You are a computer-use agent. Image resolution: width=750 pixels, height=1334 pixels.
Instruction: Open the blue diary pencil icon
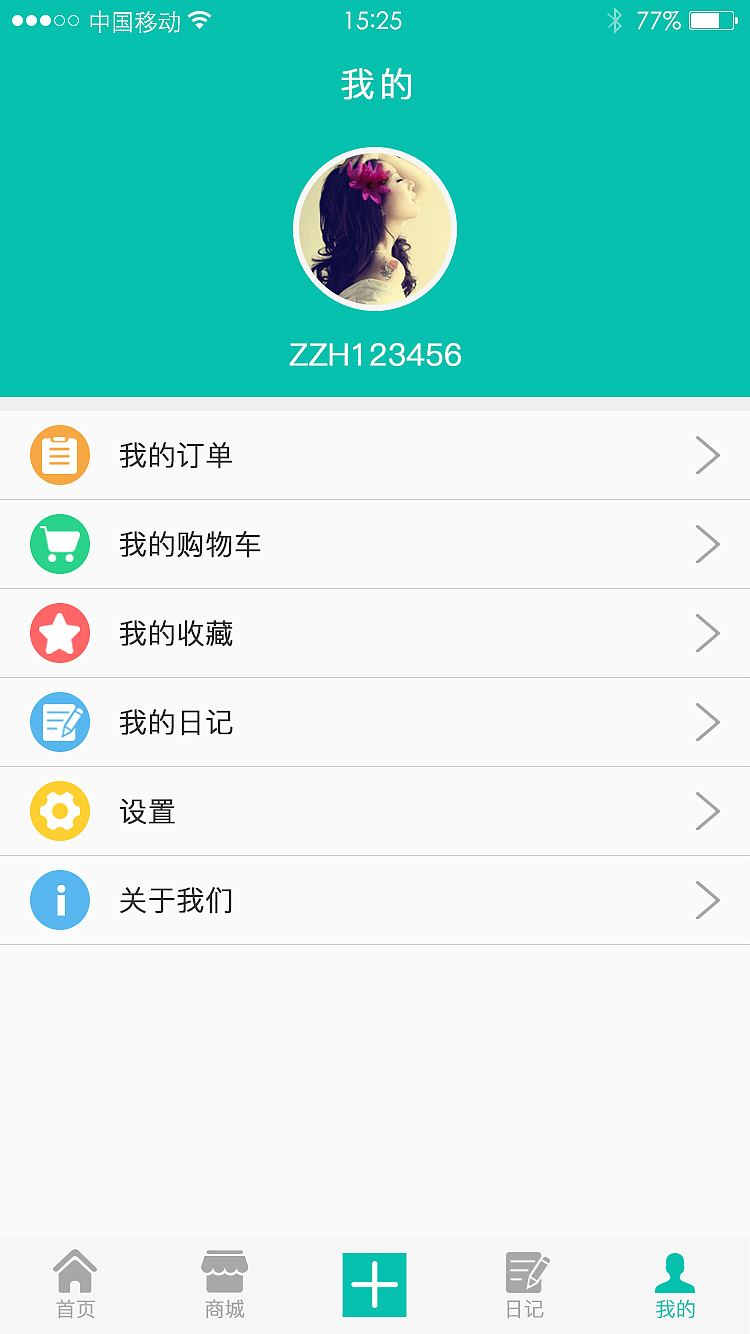(x=60, y=722)
